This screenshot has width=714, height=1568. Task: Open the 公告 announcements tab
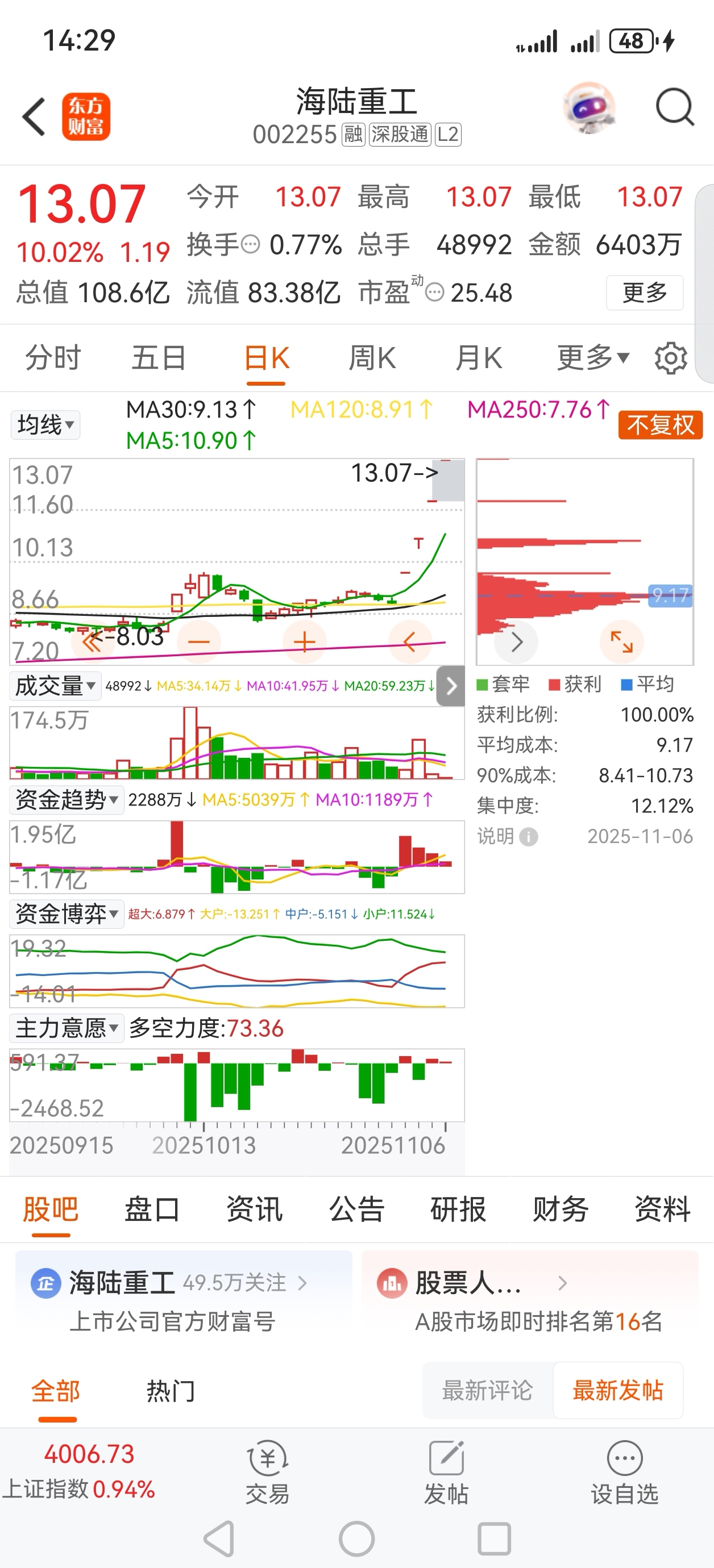(356, 1209)
